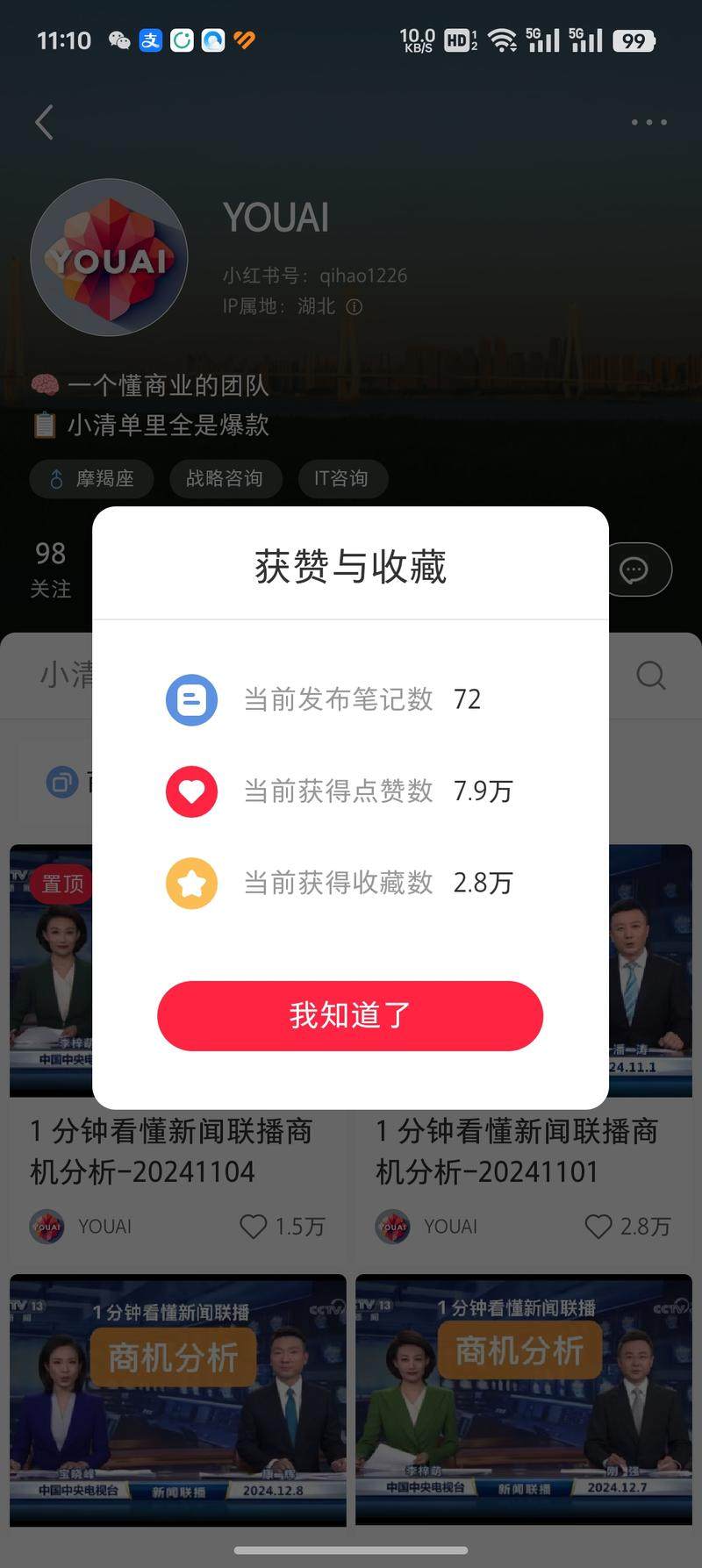Open the message chat bubble icon
Image resolution: width=702 pixels, height=1568 pixels.
[634, 570]
